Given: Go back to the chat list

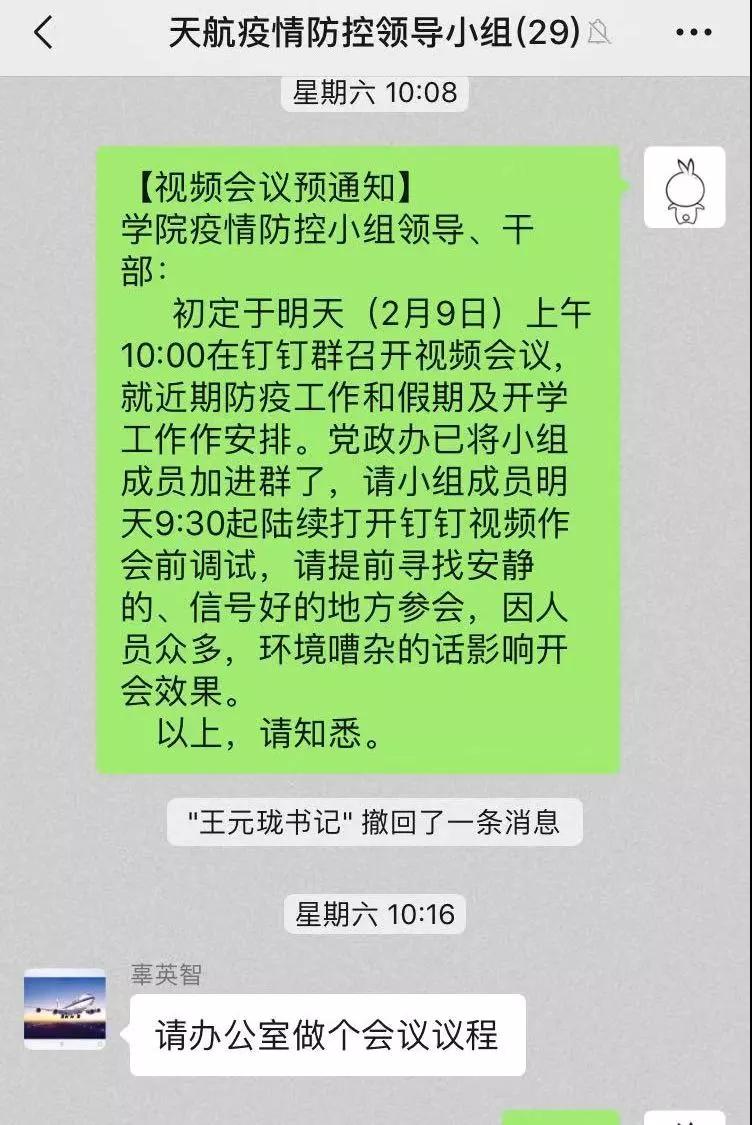Looking at the screenshot, I should [x=43, y=33].
